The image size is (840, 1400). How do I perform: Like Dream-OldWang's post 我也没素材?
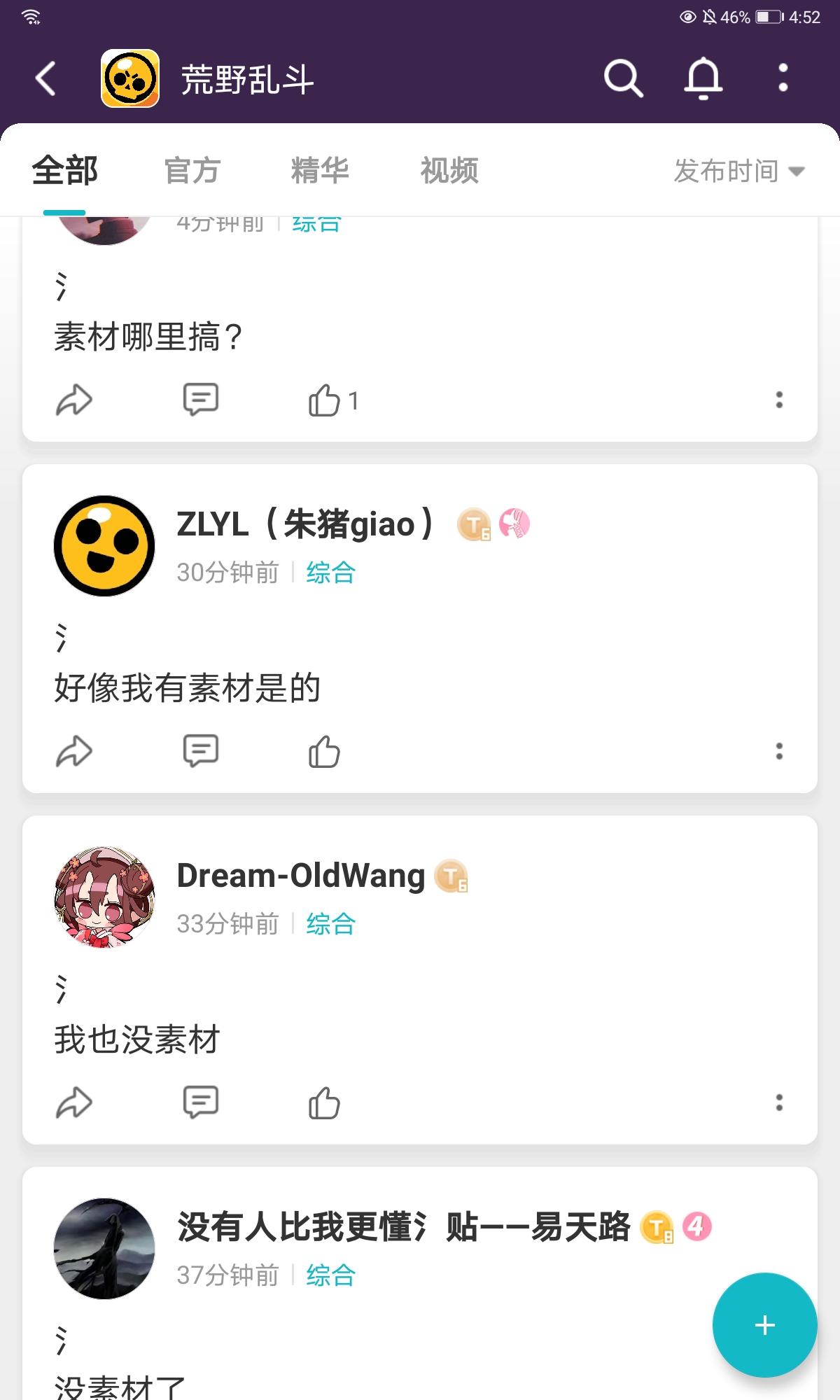(x=325, y=1103)
